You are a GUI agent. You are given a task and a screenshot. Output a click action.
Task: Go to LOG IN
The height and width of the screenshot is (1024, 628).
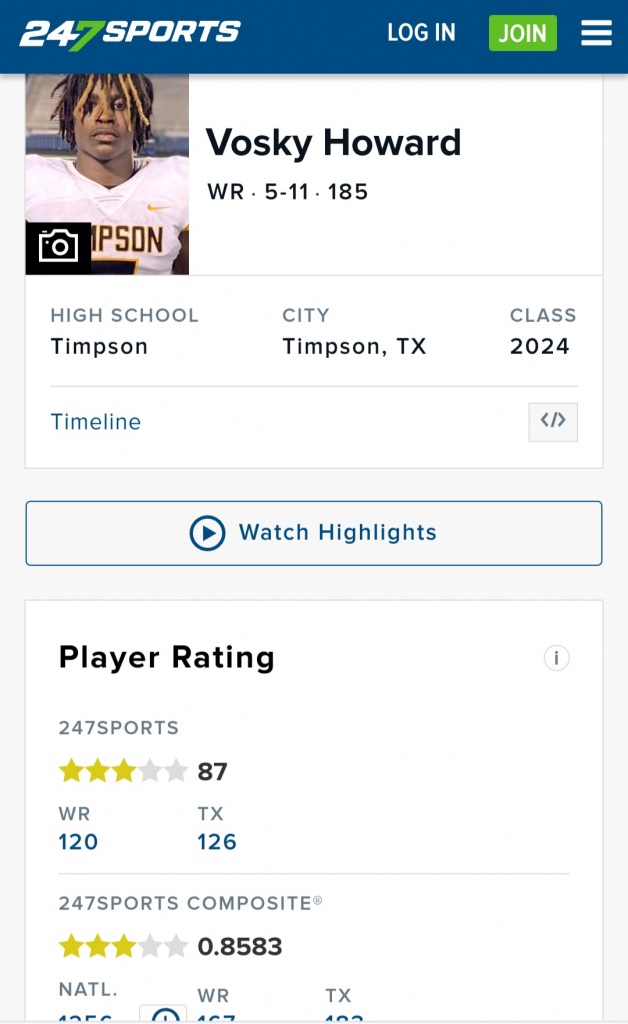pyautogui.click(x=421, y=33)
